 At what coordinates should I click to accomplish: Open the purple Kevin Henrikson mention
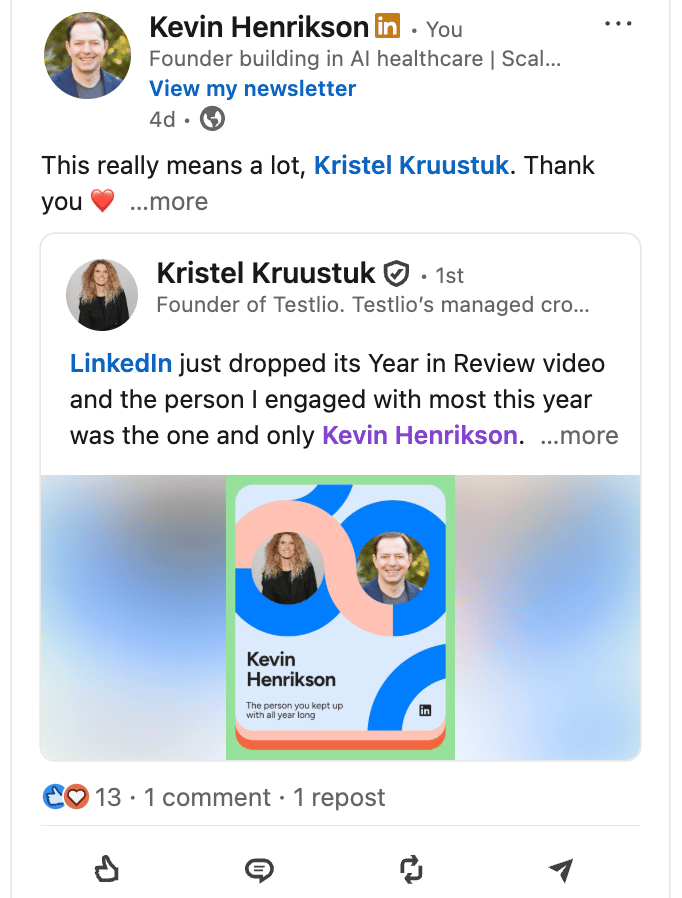pos(420,436)
